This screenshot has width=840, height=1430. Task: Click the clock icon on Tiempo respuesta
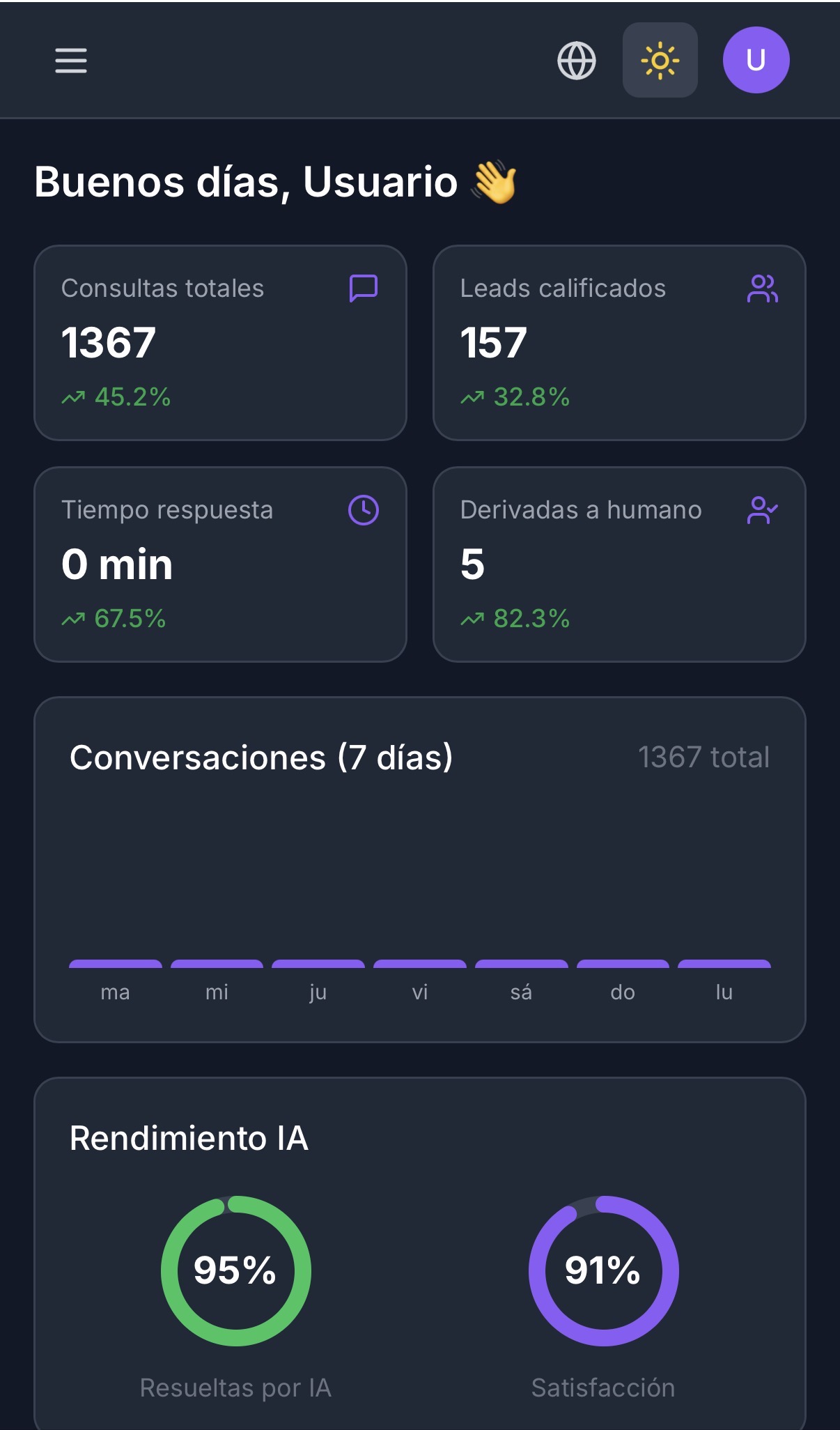[364, 510]
